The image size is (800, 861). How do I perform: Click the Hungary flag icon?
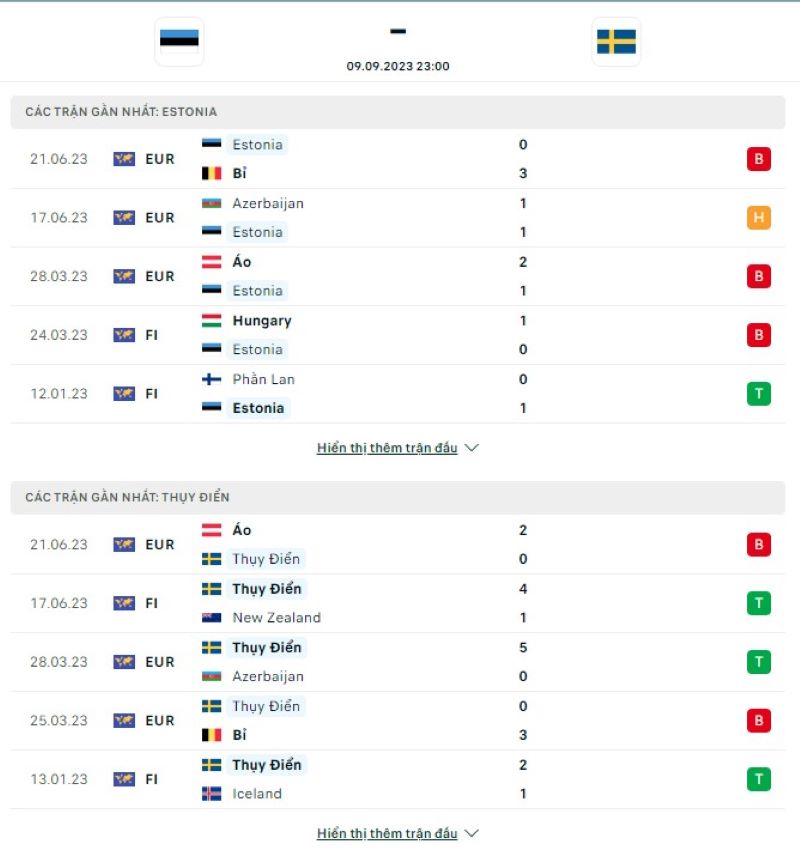(x=210, y=320)
